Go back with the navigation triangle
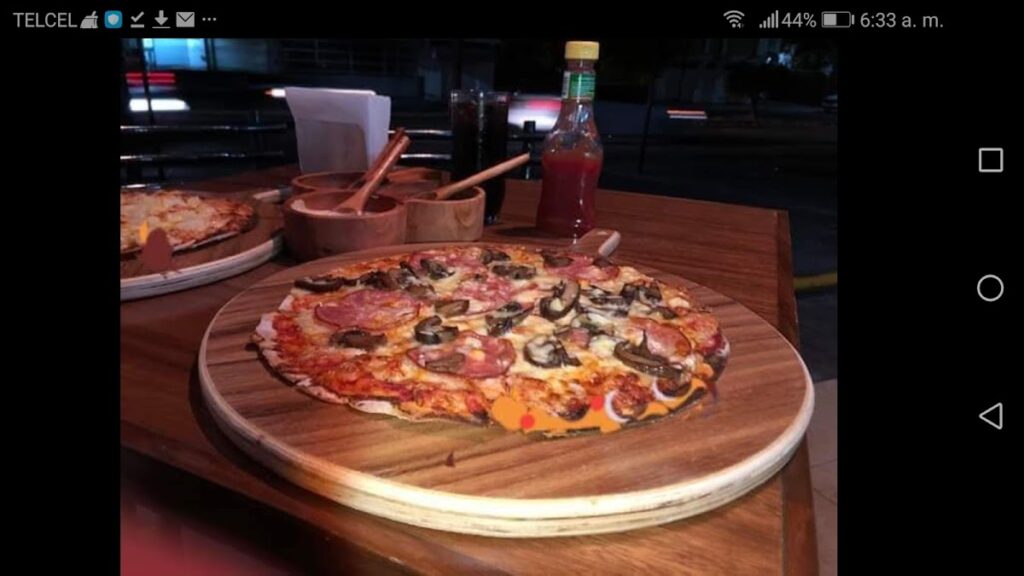 990,416
